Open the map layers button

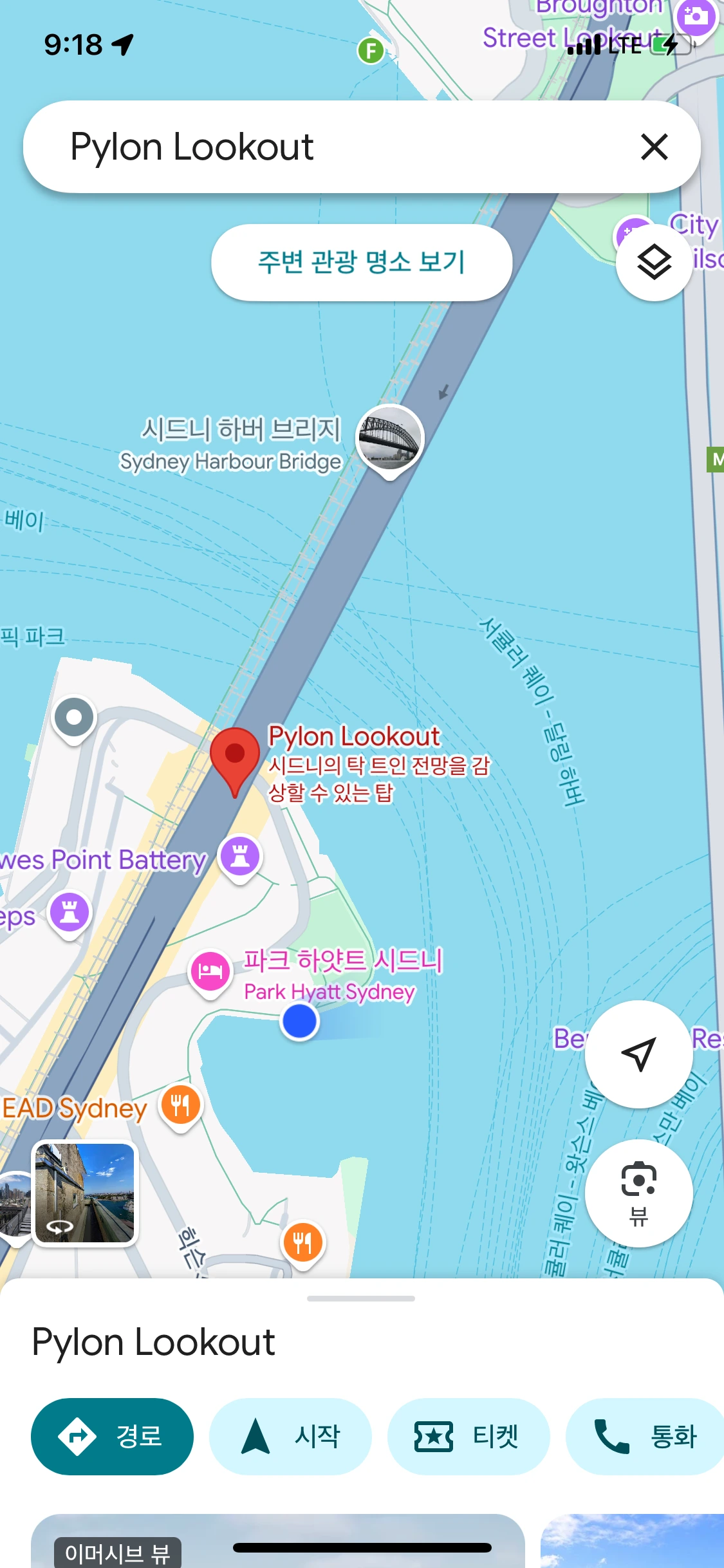(x=654, y=263)
